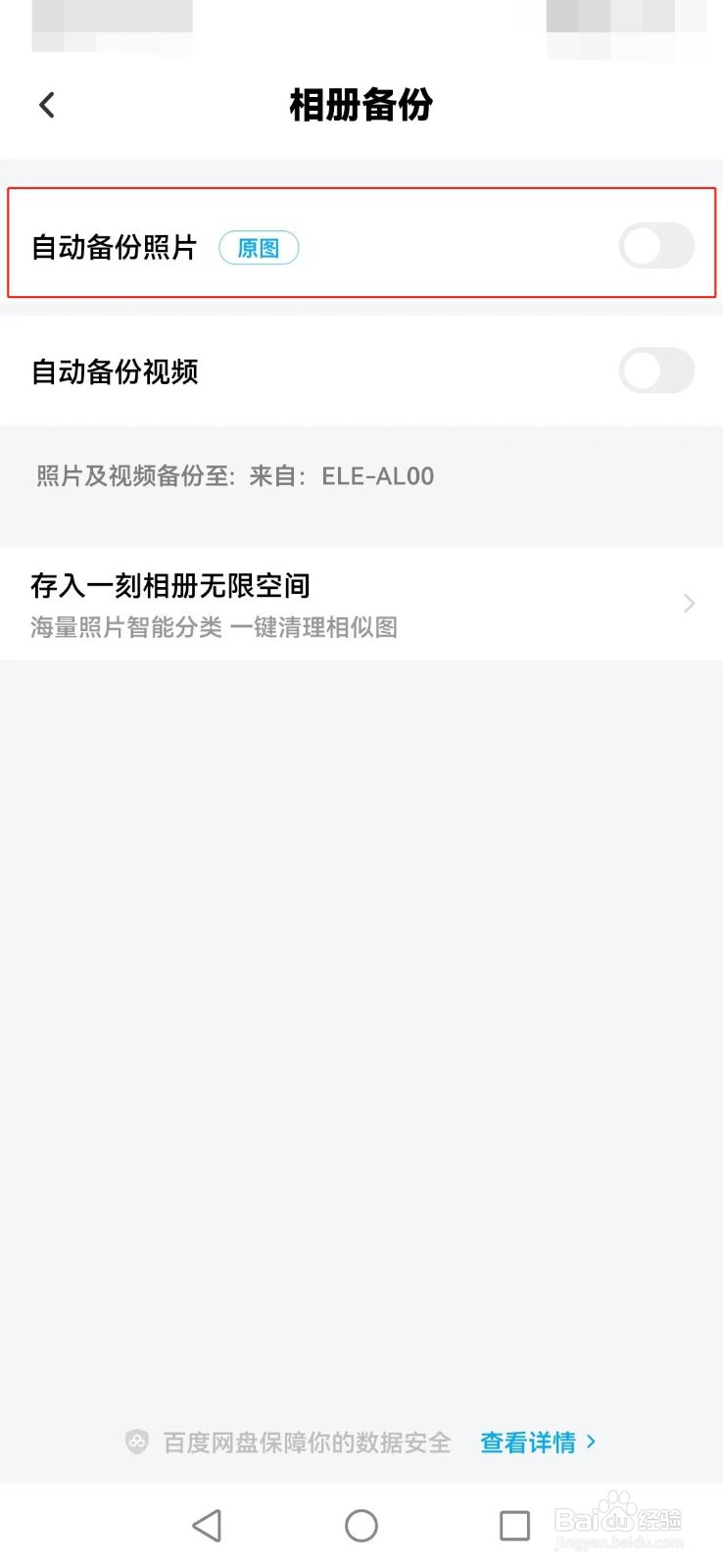The height and width of the screenshot is (1568, 723).
Task: Open the 存入一刻相册无限空间 disclosure row
Action: click(x=361, y=604)
